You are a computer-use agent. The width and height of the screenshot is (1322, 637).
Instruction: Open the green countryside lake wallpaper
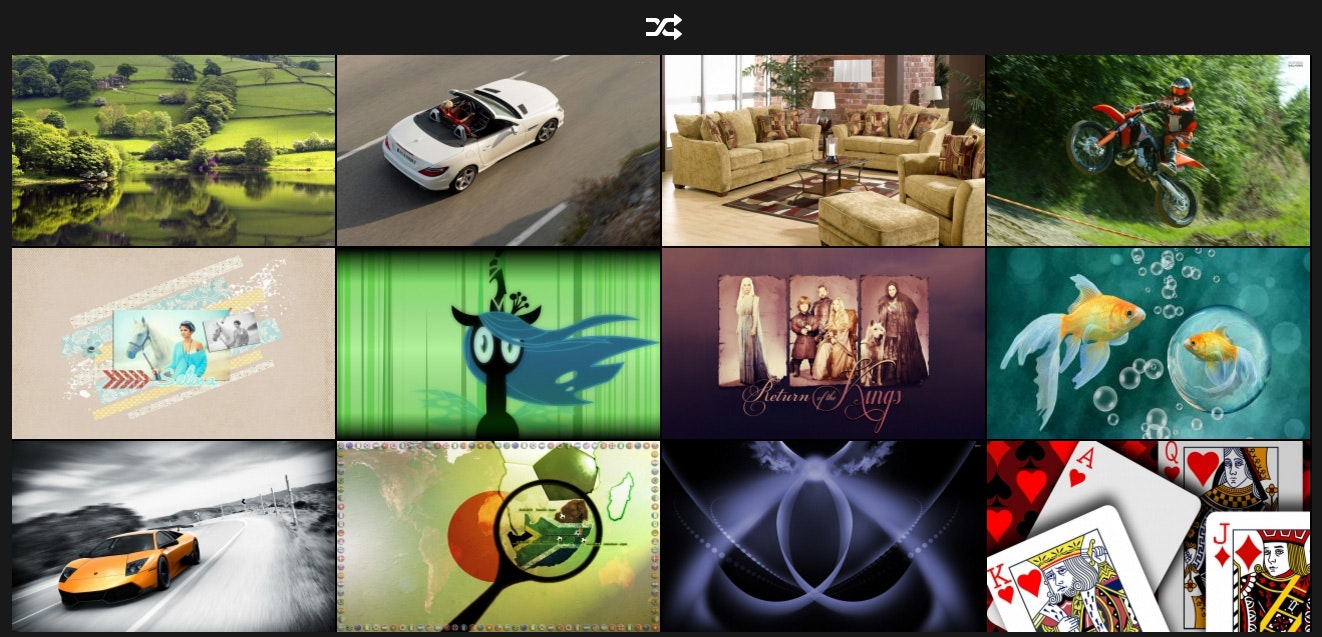(173, 150)
